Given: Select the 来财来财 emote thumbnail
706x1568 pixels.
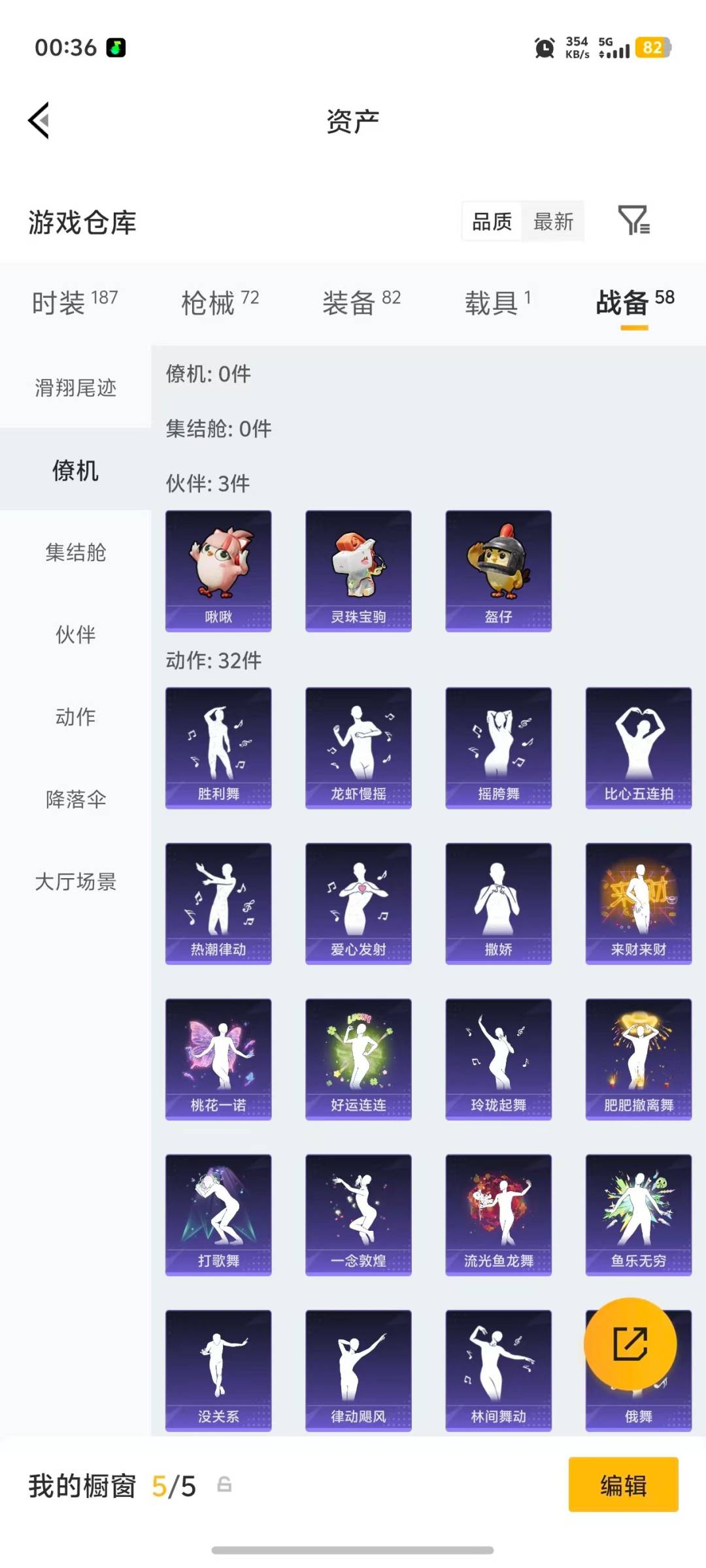Looking at the screenshot, I should [x=638, y=902].
